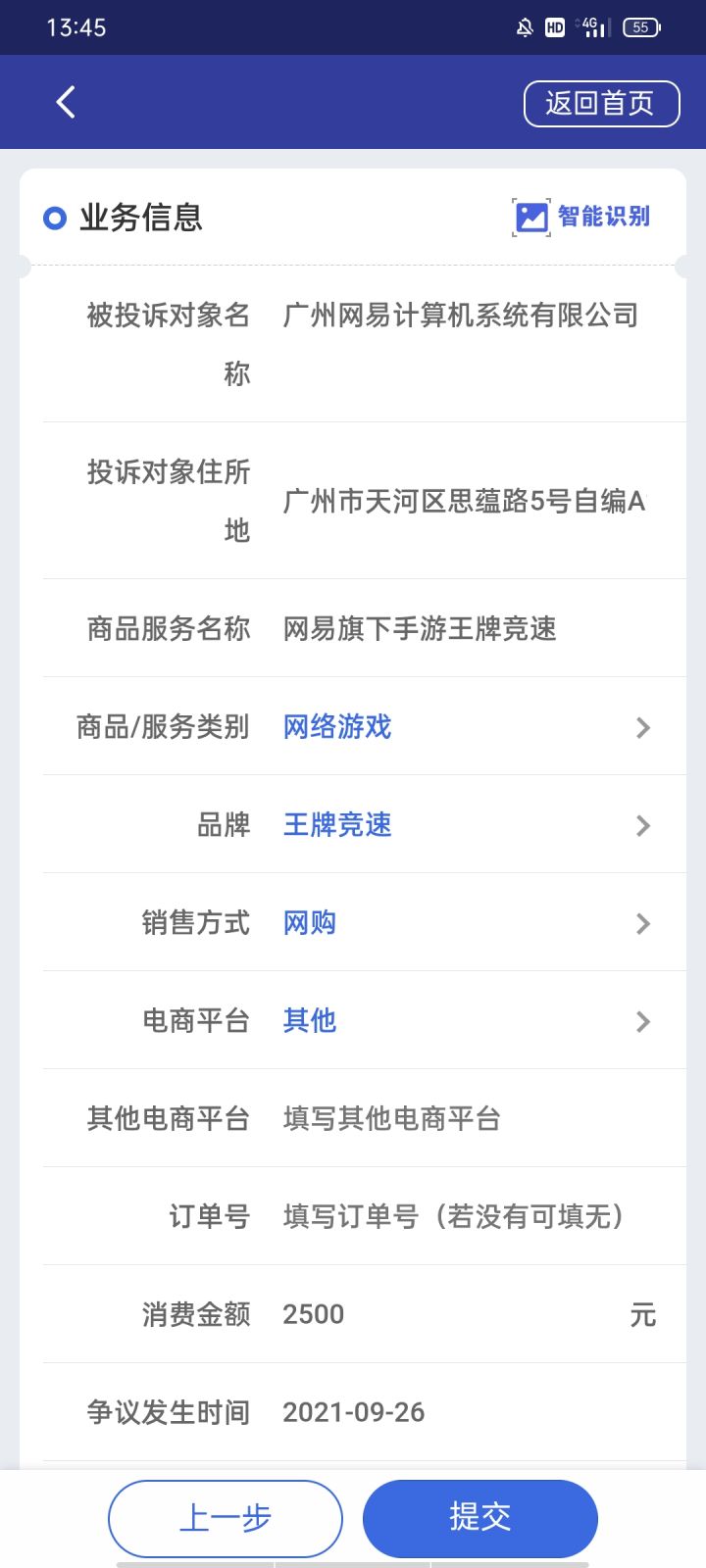Viewport: 706px width, 1568px height.
Task: Tap the back arrow in the header
Action: (x=66, y=102)
